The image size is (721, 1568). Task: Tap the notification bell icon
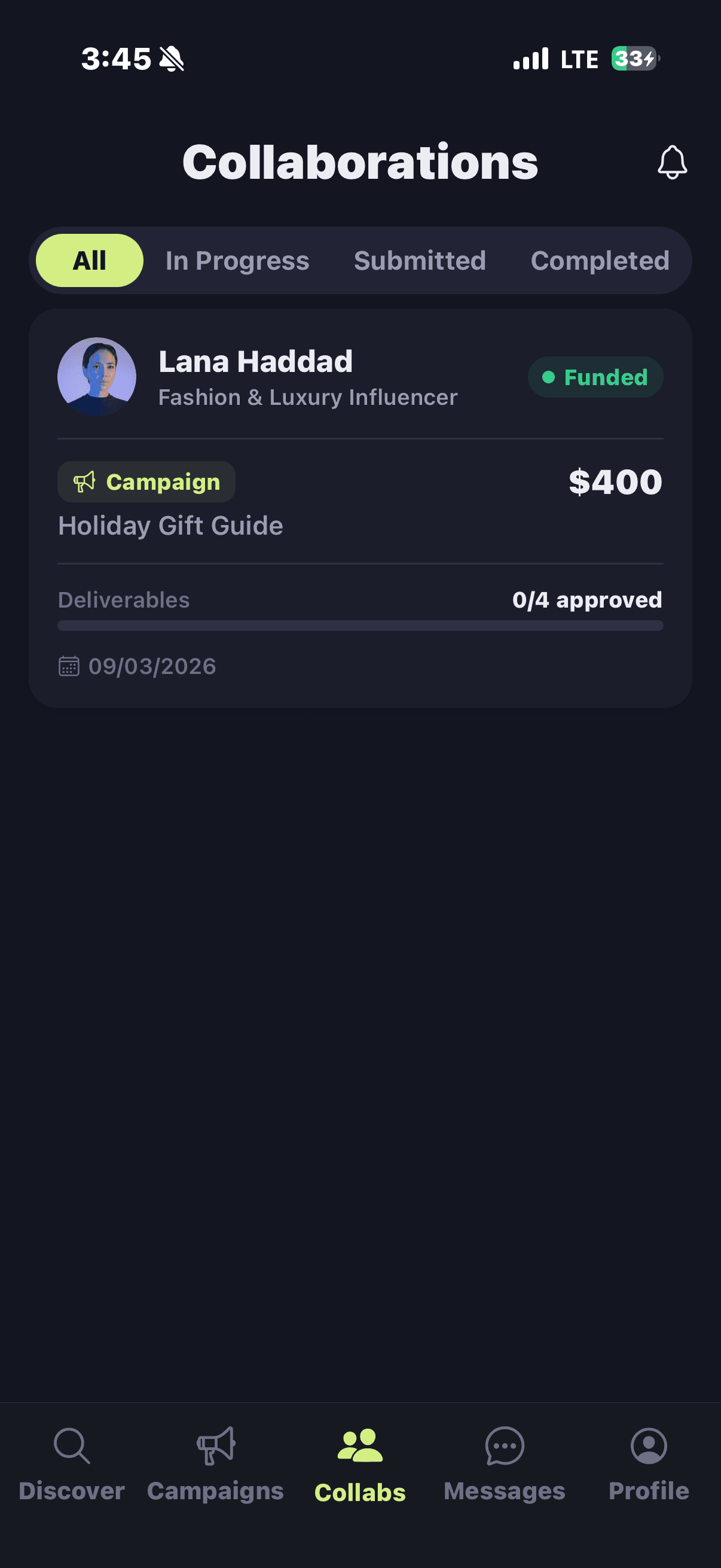pos(673,161)
